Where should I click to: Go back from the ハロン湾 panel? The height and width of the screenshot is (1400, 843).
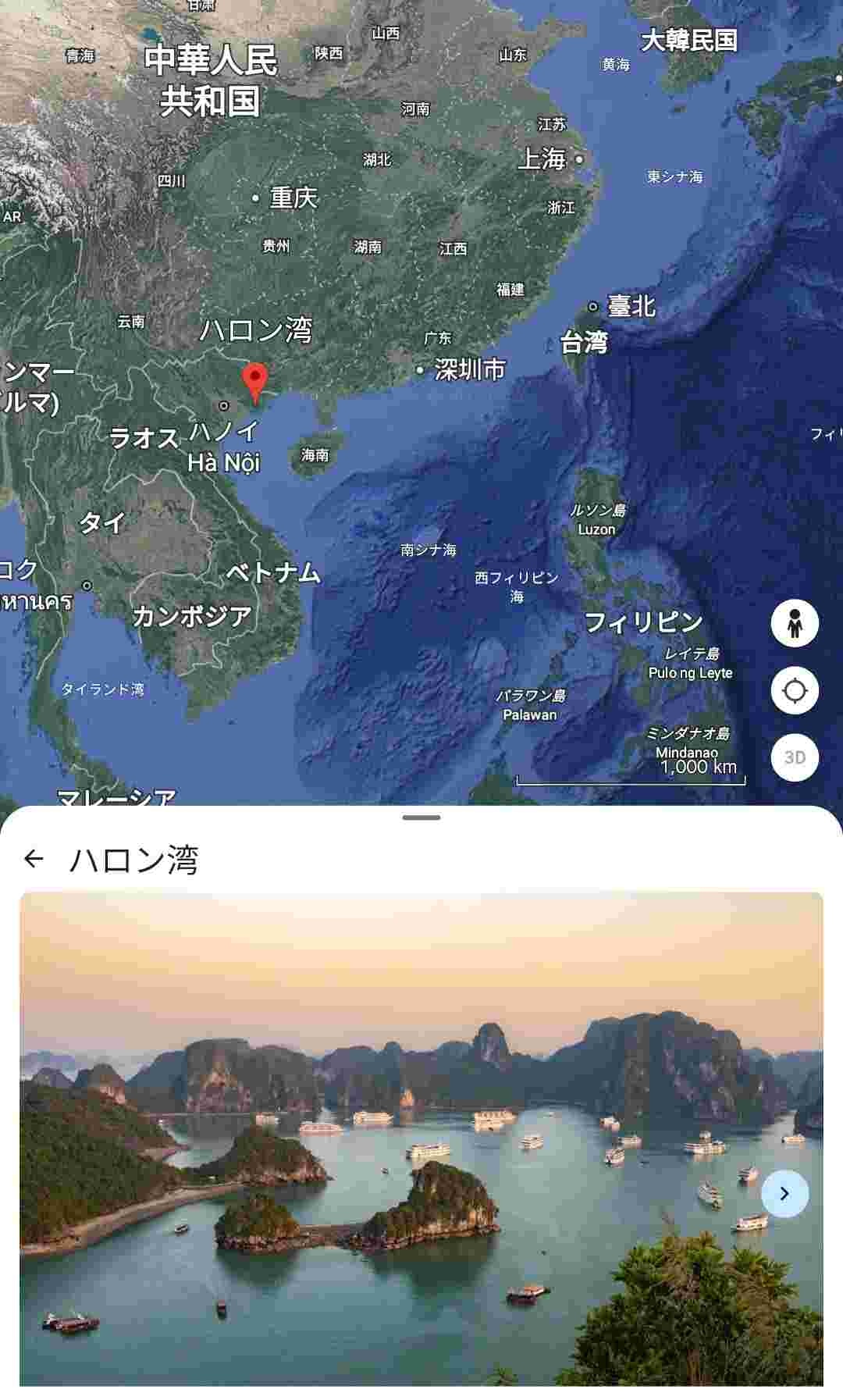(34, 859)
